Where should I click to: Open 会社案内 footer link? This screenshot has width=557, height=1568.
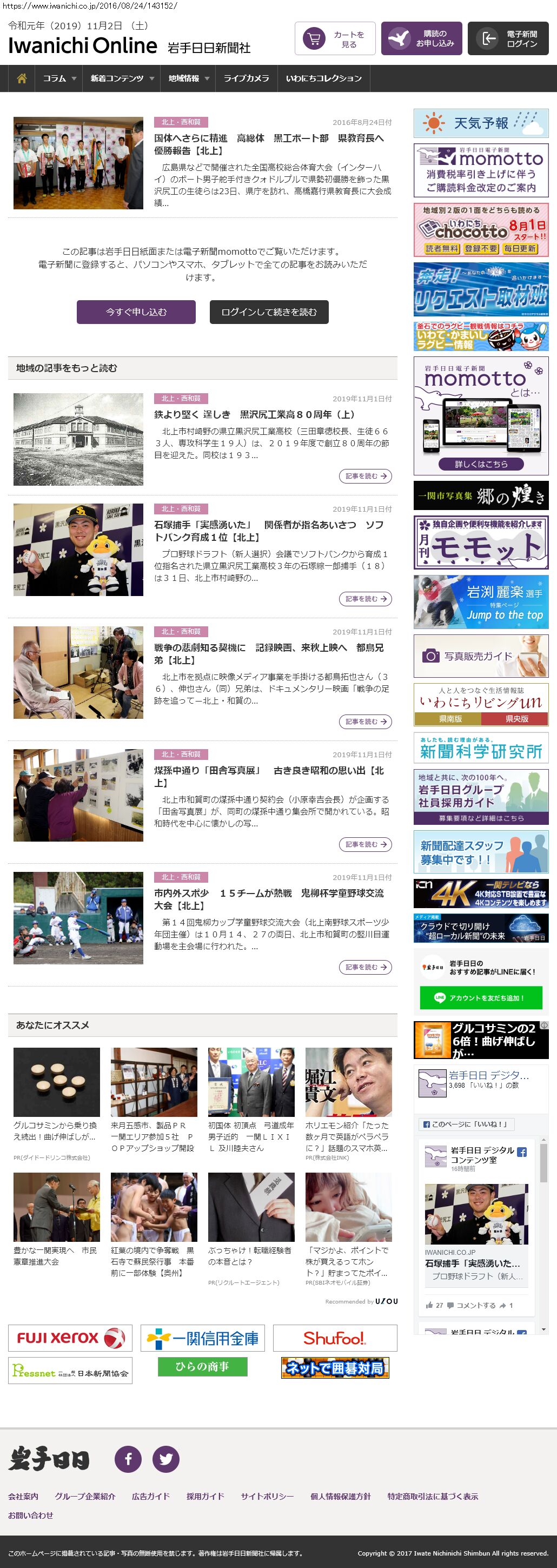click(x=23, y=1496)
